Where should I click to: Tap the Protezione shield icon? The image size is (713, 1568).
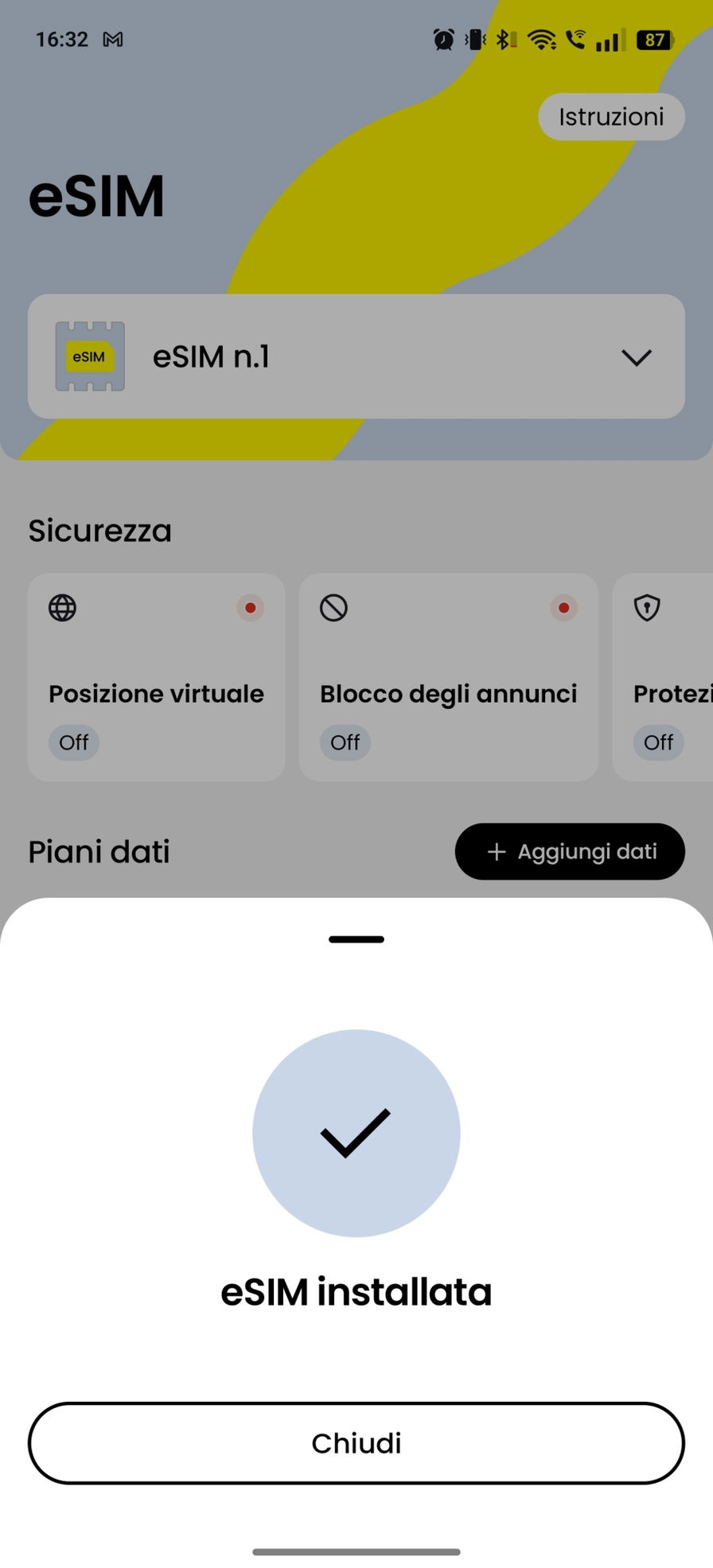pyautogui.click(x=647, y=607)
